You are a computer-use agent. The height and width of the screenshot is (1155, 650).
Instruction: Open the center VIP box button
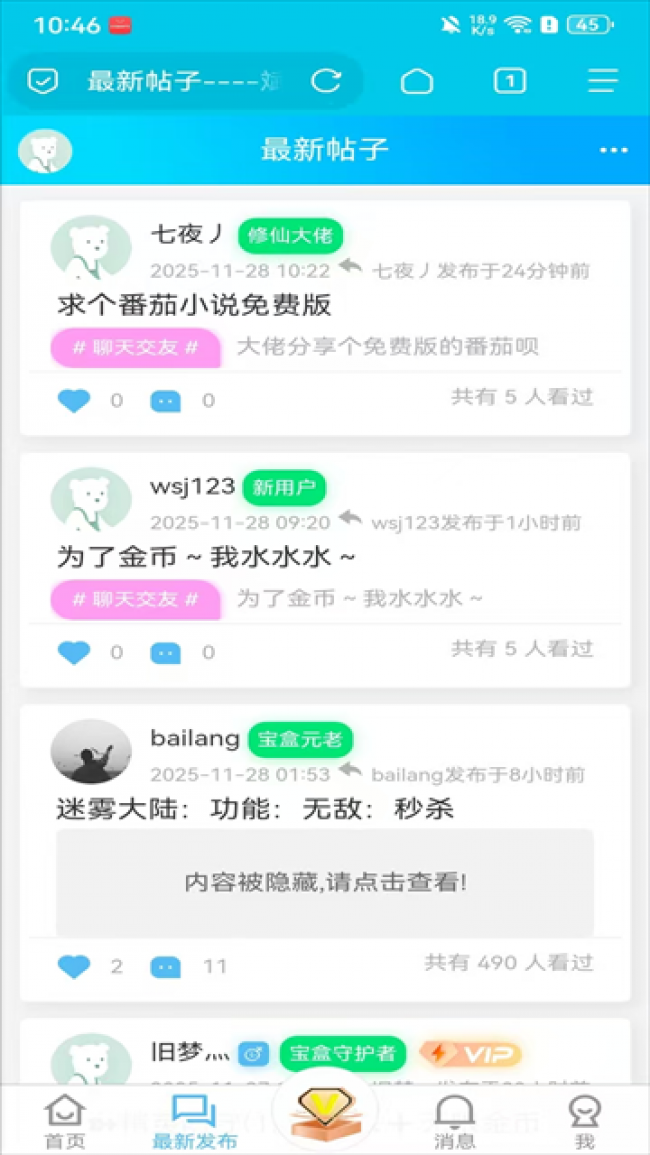[x=325, y=1110]
